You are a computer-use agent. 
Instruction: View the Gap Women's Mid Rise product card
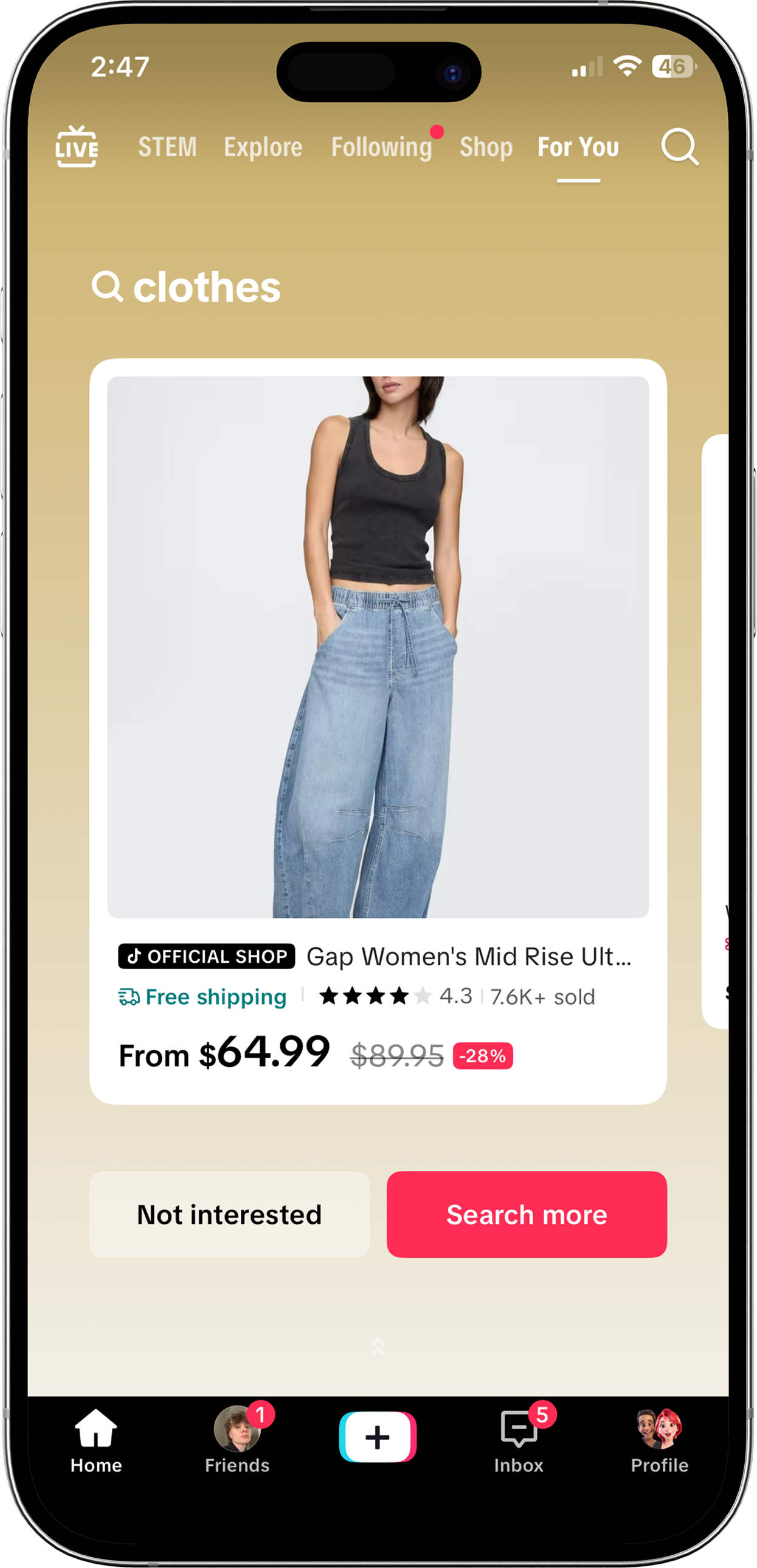pos(378,730)
